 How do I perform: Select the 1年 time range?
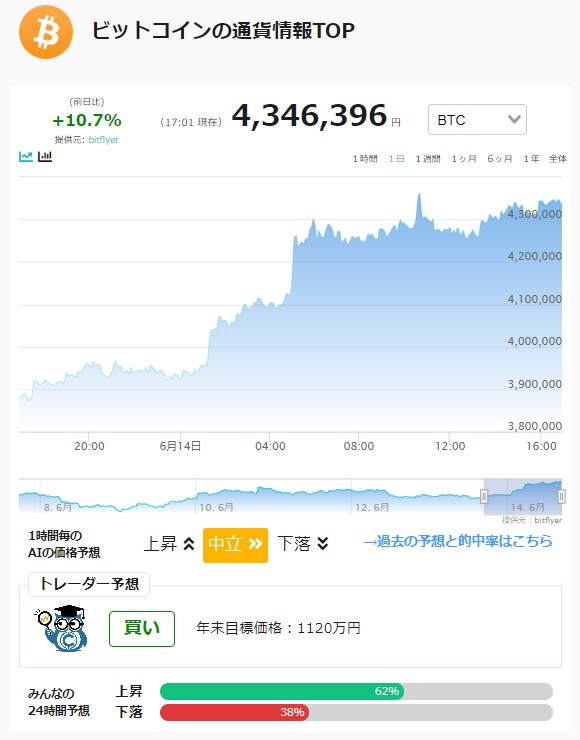(x=531, y=159)
